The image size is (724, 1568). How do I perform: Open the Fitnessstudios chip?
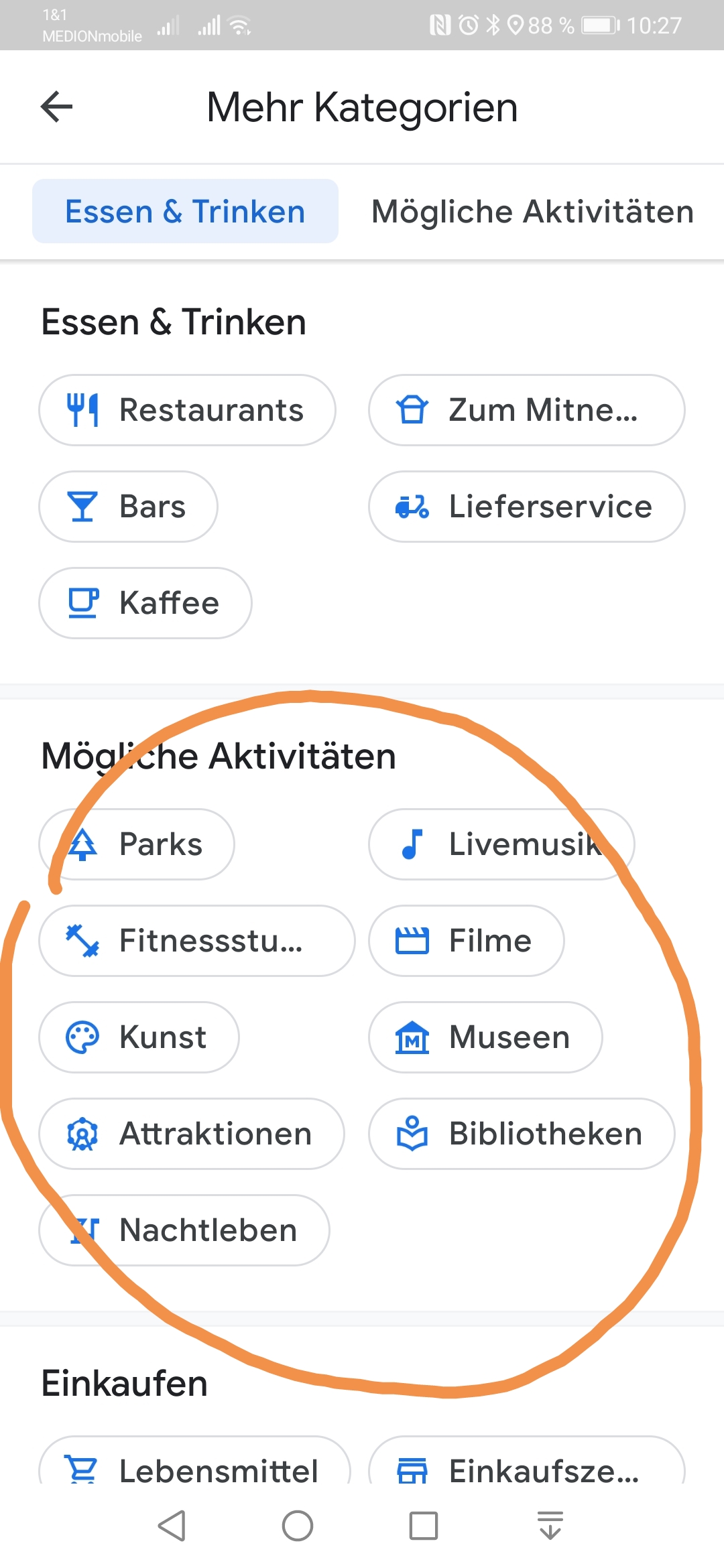[196, 941]
